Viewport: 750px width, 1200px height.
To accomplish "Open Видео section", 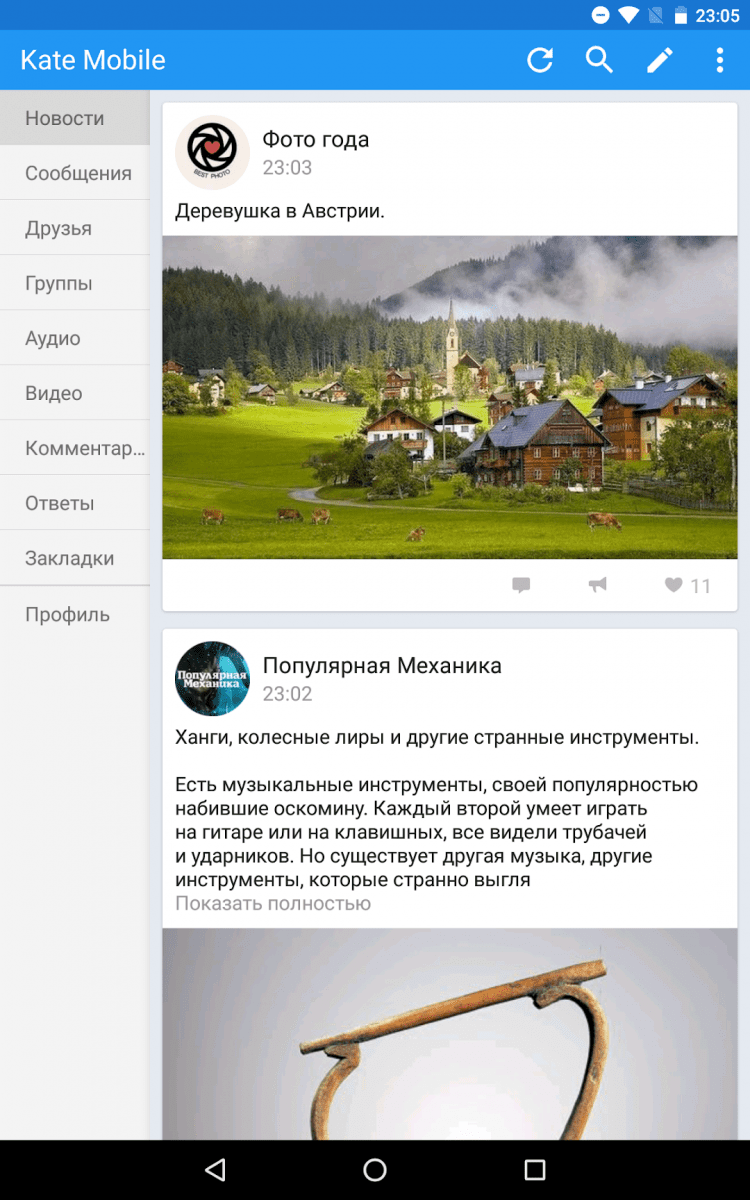I will (x=54, y=393).
